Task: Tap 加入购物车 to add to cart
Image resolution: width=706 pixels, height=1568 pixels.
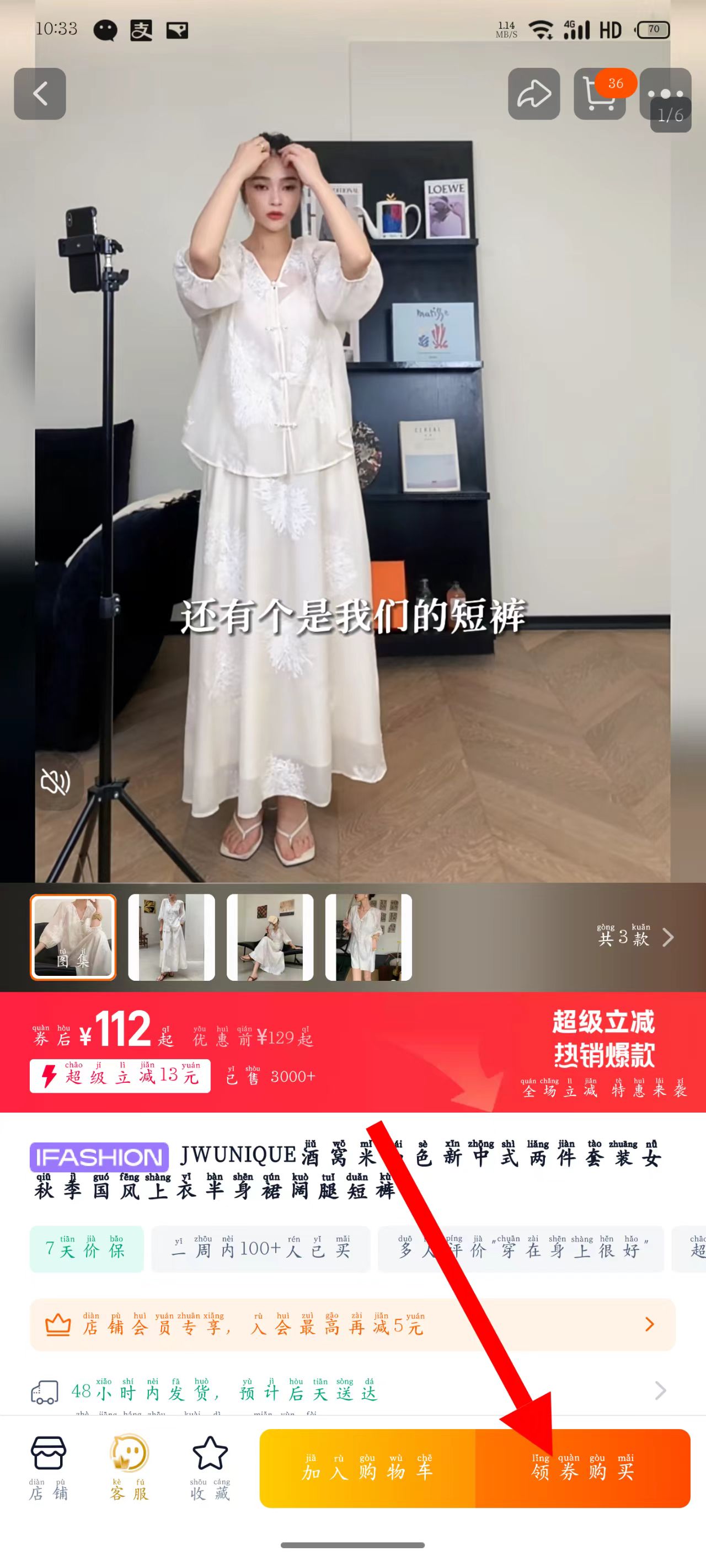Action: [x=367, y=1468]
